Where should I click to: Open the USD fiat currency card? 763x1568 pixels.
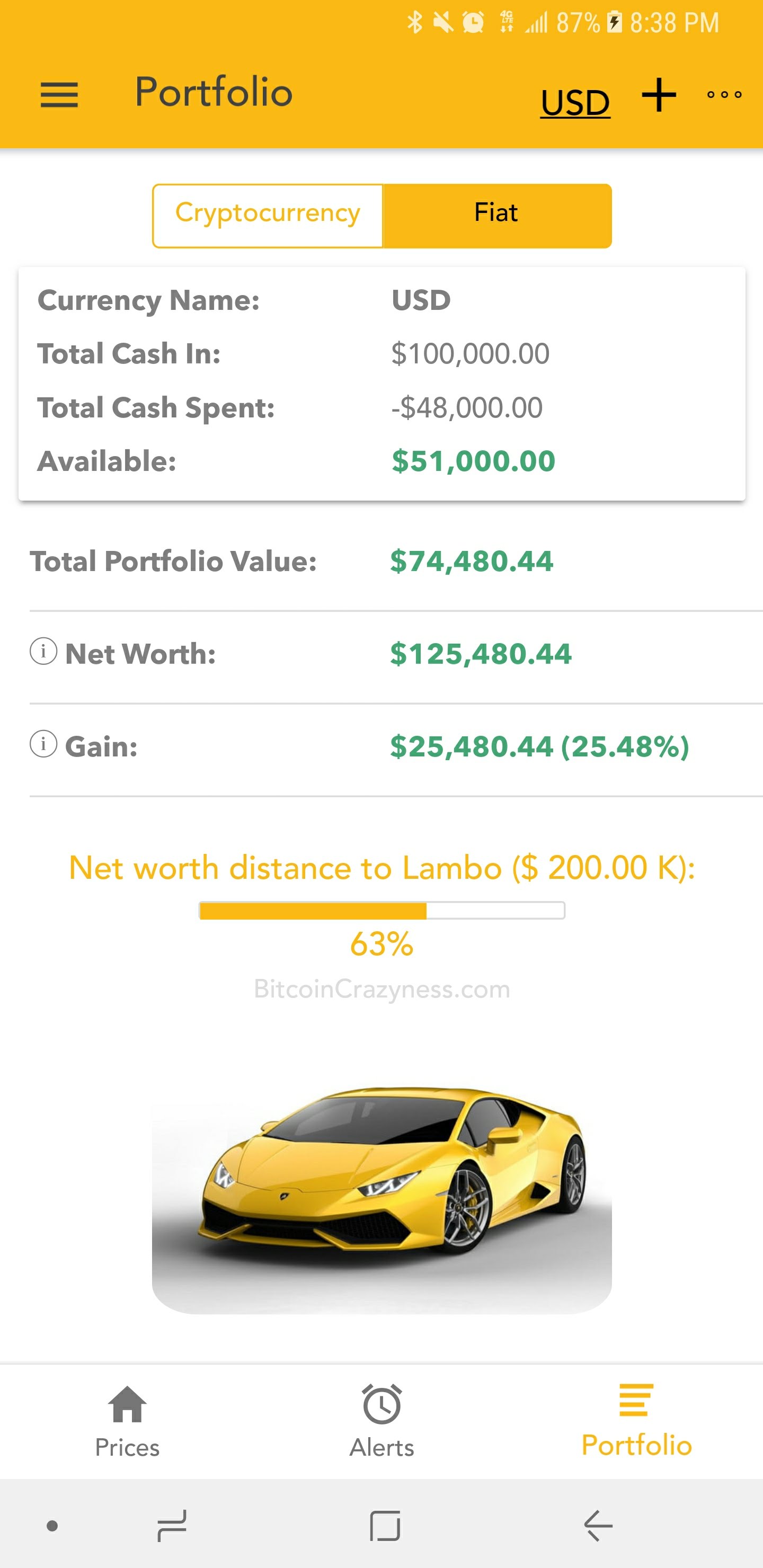point(382,384)
